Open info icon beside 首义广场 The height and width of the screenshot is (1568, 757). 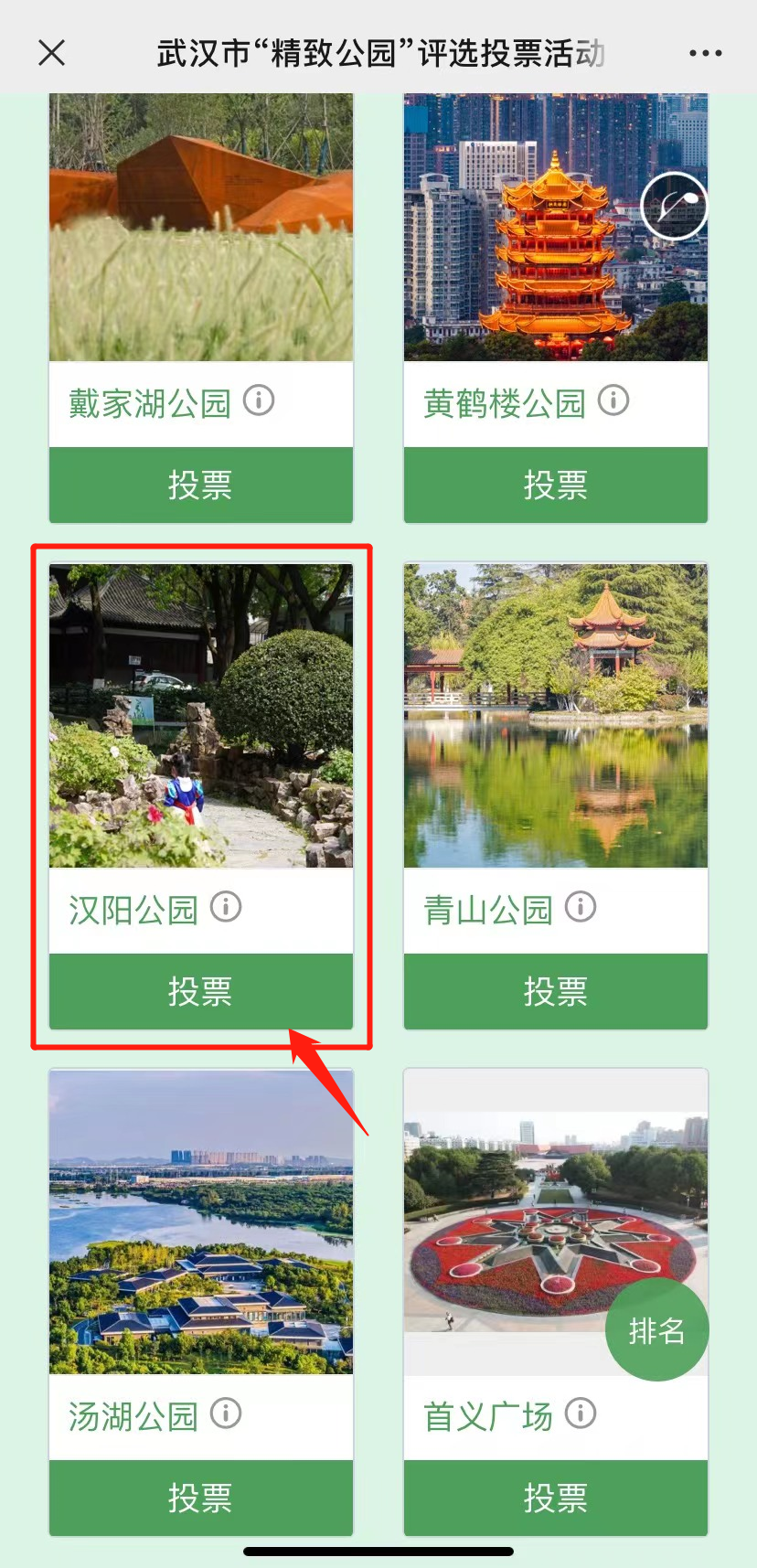[581, 1414]
